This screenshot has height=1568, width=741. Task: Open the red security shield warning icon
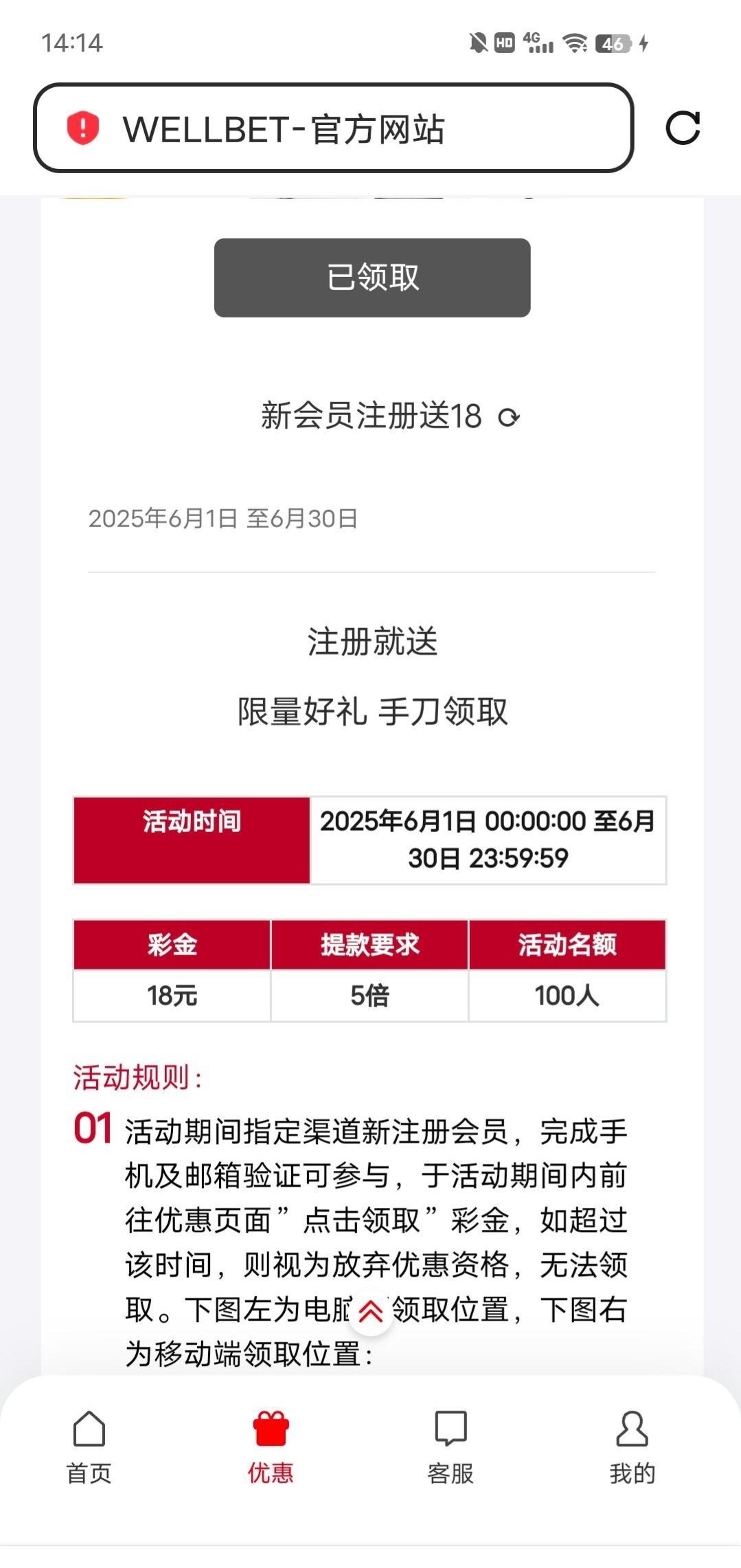pyautogui.click(x=82, y=128)
